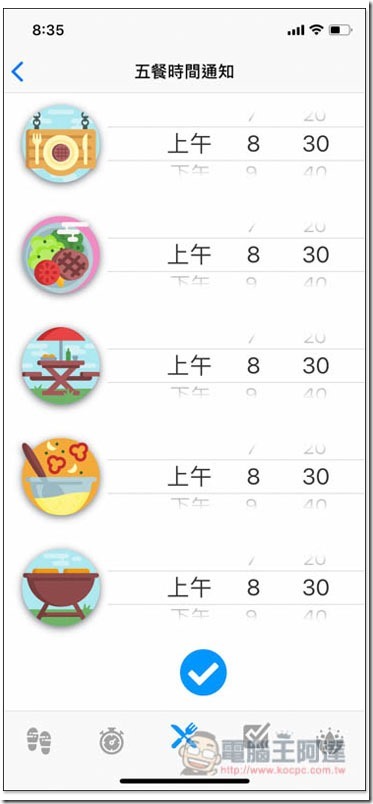Image resolution: width=373 pixels, height=804 pixels.
Task: Select 下午 in the plate signboard meal picker
Action: click(189, 170)
